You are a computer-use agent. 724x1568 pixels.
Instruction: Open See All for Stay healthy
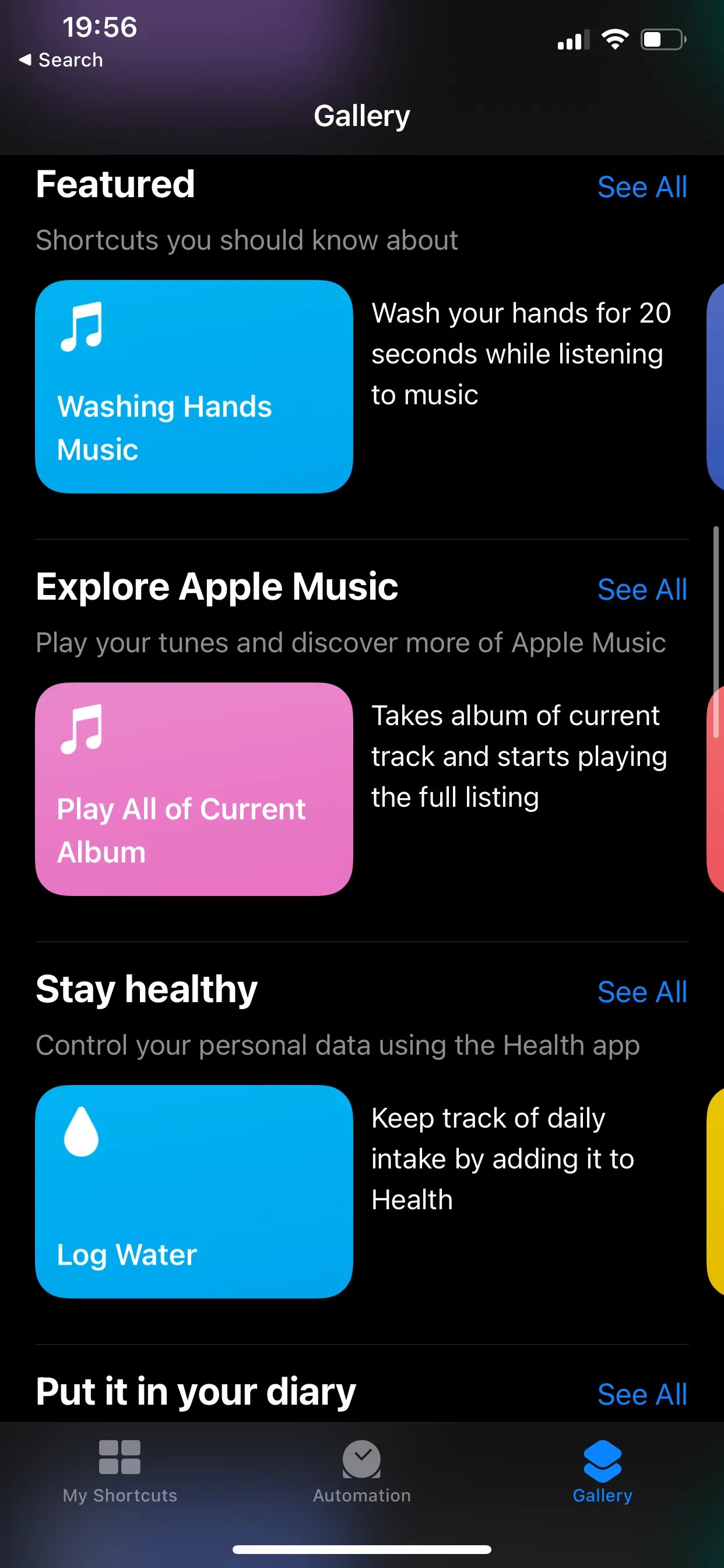click(x=642, y=991)
